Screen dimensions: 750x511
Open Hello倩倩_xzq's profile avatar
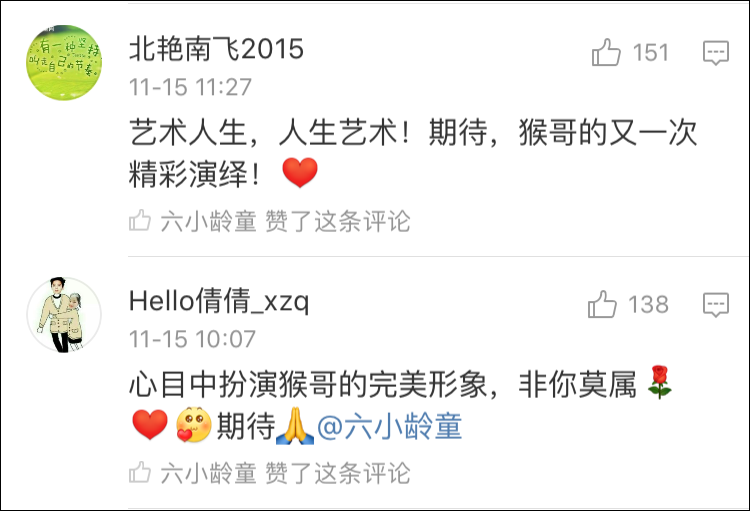(x=64, y=315)
